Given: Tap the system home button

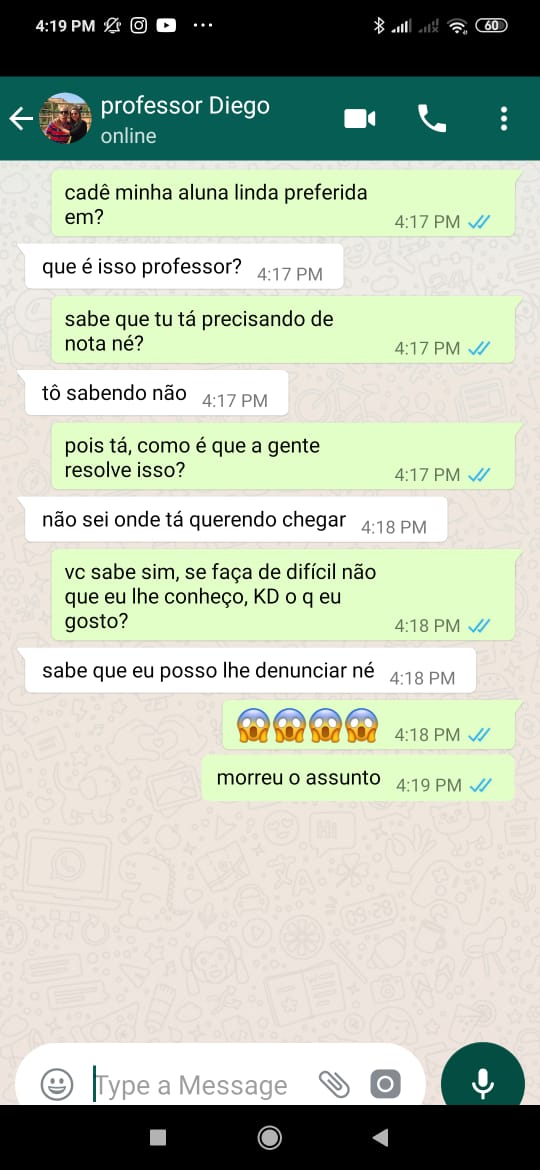Looking at the screenshot, I should point(269,1137).
